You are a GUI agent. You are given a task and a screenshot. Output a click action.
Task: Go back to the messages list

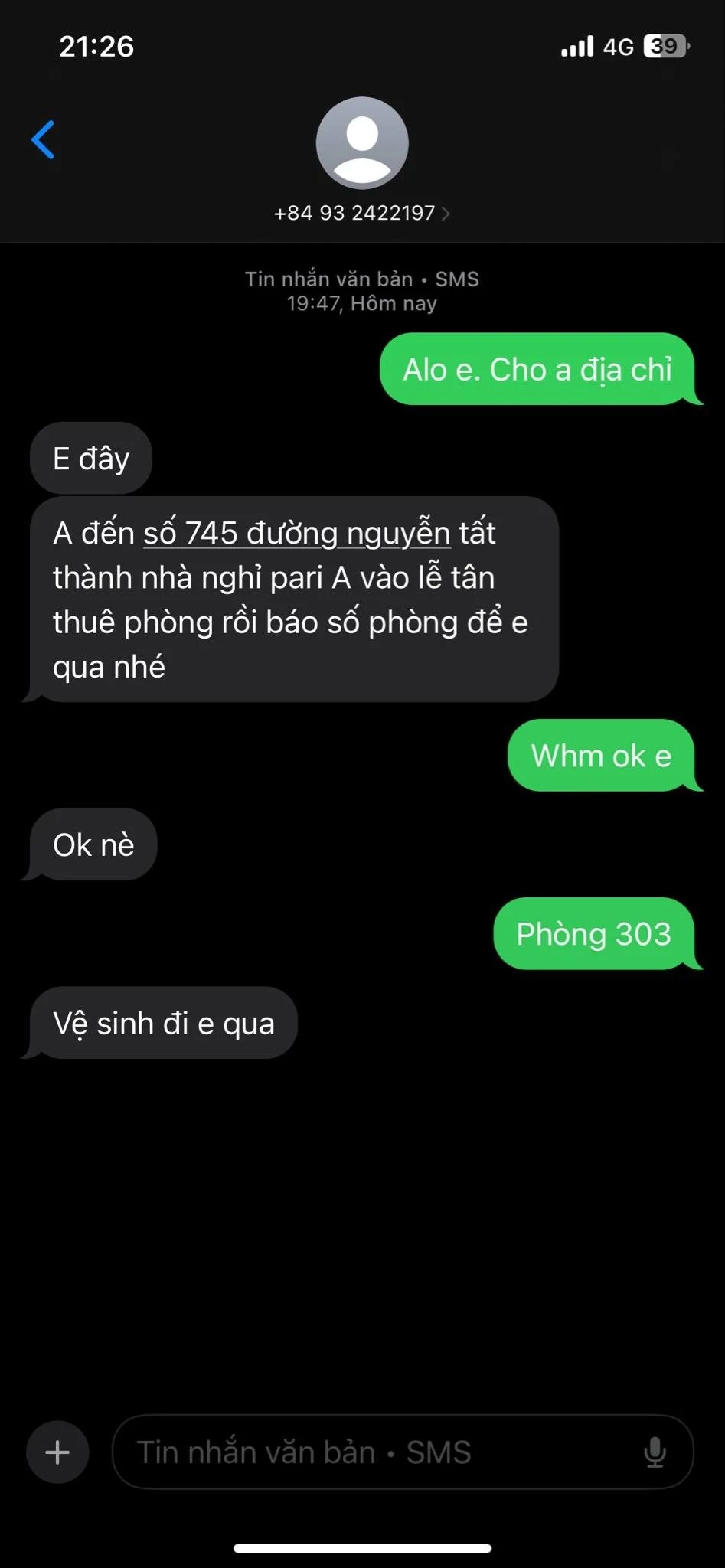click(x=44, y=140)
